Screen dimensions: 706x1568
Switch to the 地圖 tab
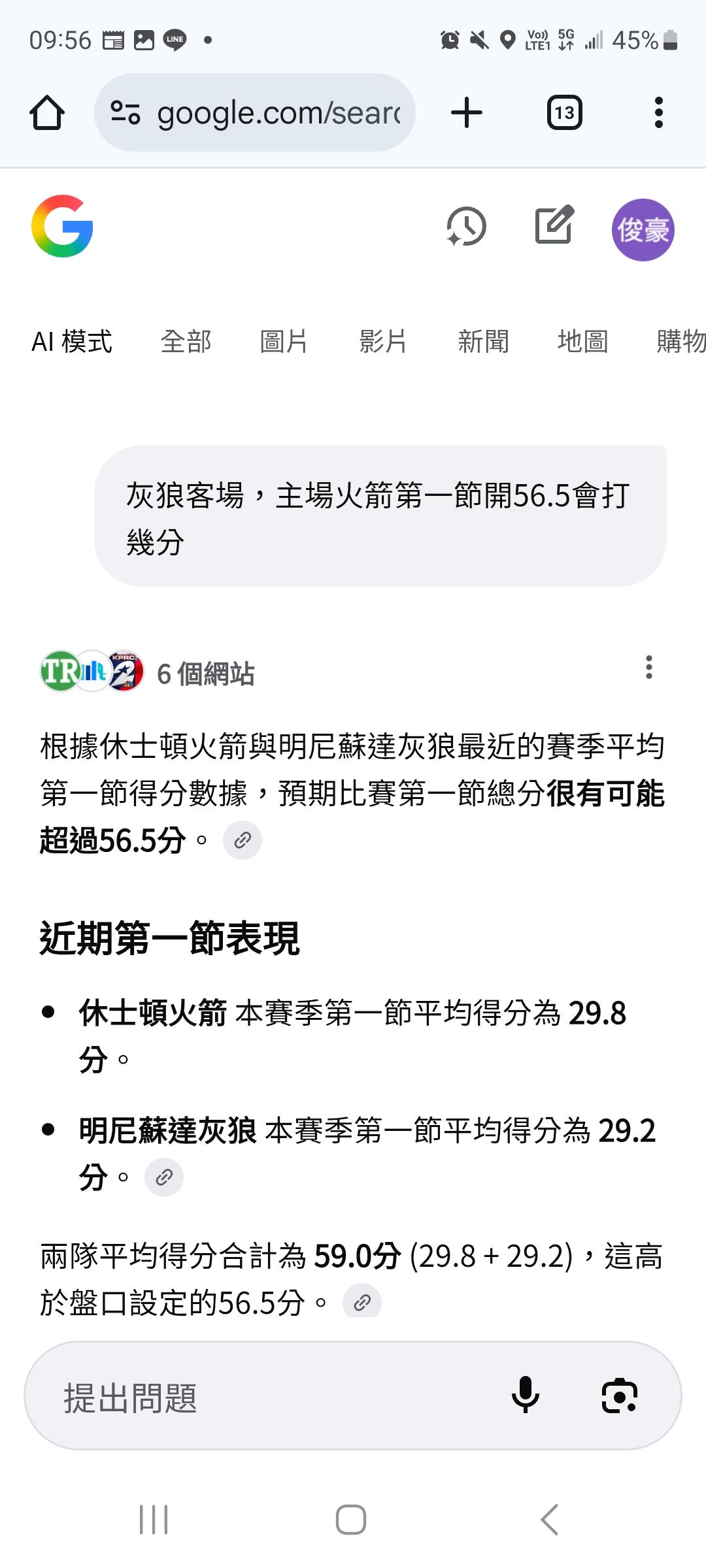click(x=582, y=342)
